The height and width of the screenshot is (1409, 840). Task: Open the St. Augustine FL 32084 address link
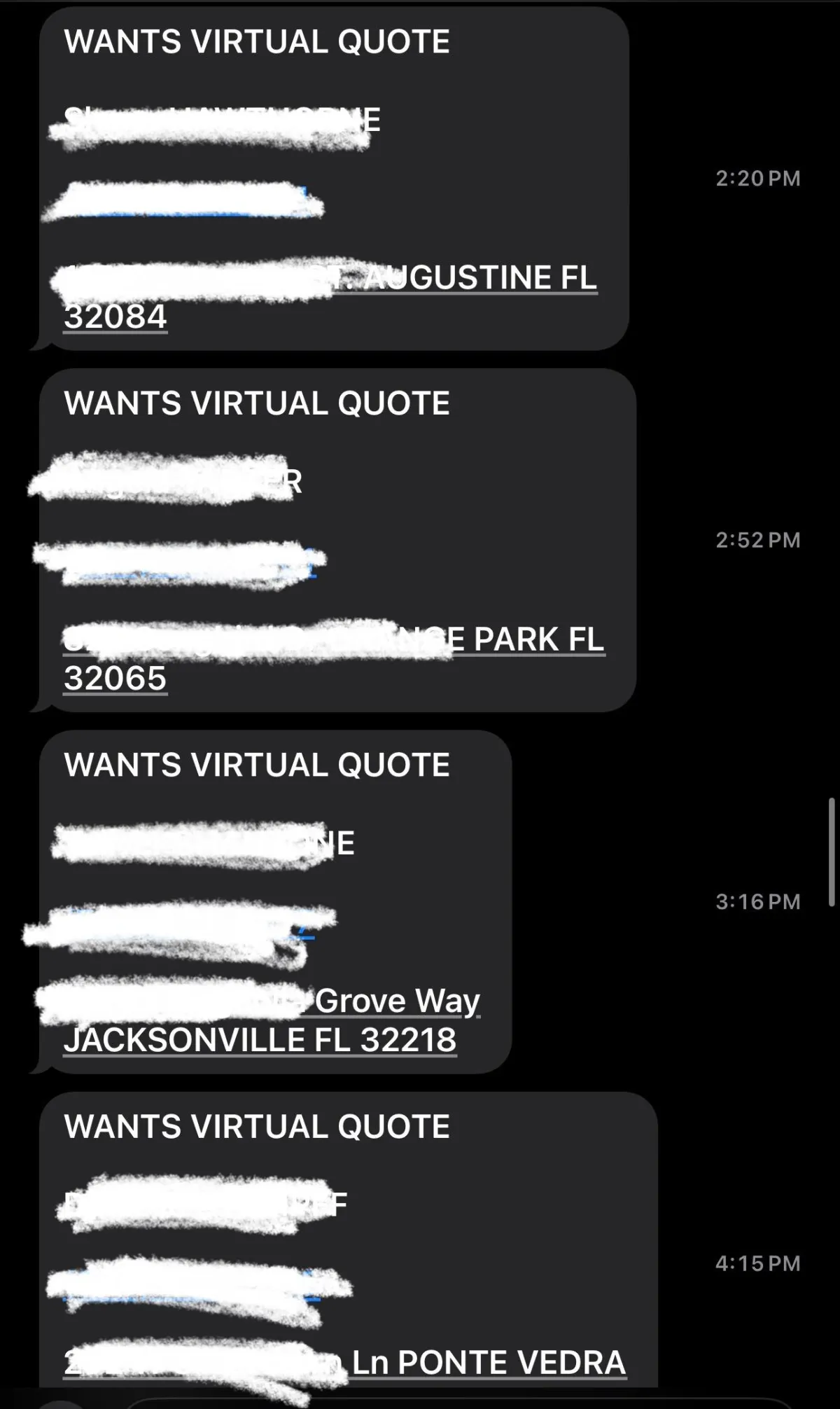[x=480, y=278]
